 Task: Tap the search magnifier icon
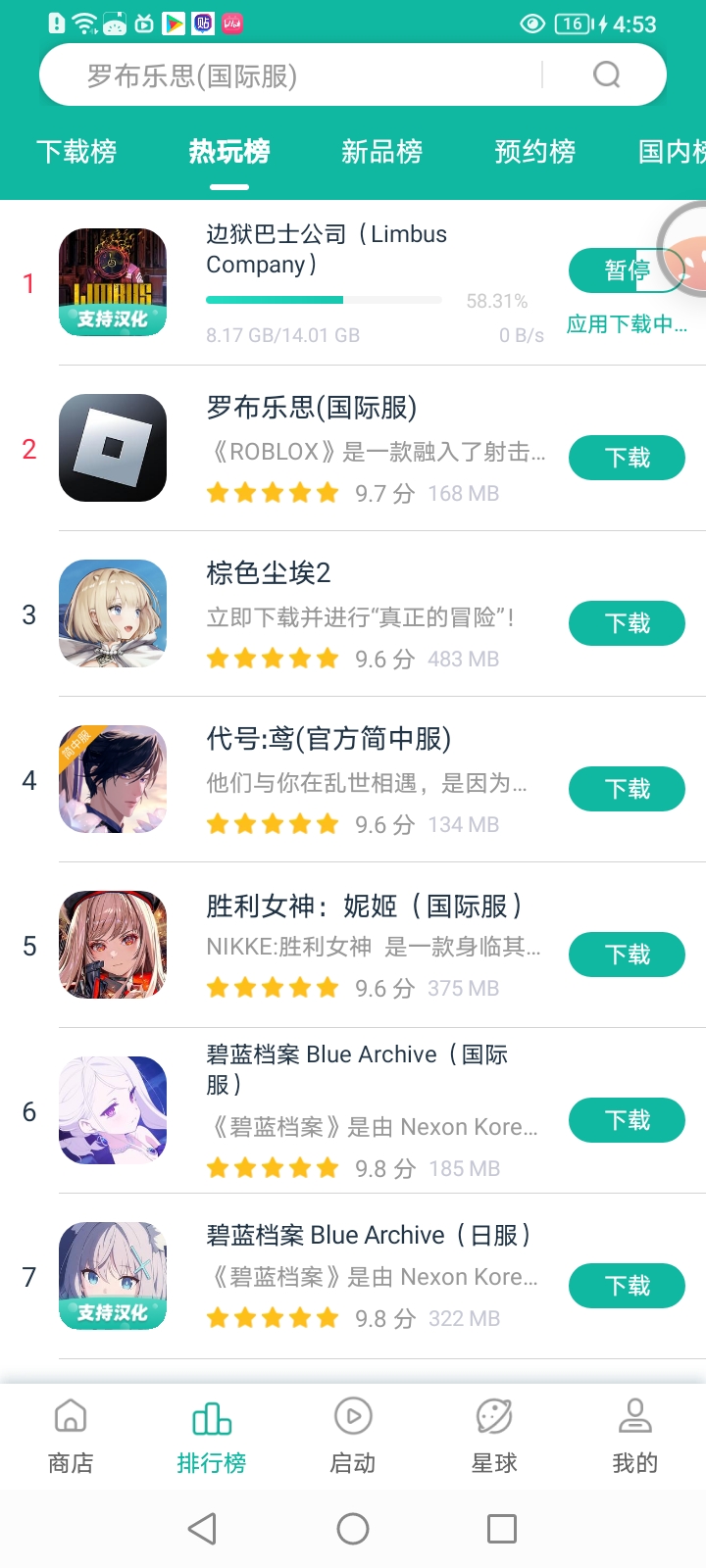coord(607,74)
